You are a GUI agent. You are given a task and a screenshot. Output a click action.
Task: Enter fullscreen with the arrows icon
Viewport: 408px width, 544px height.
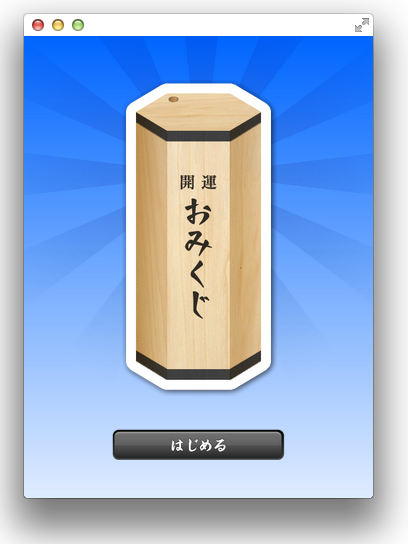(x=362, y=25)
